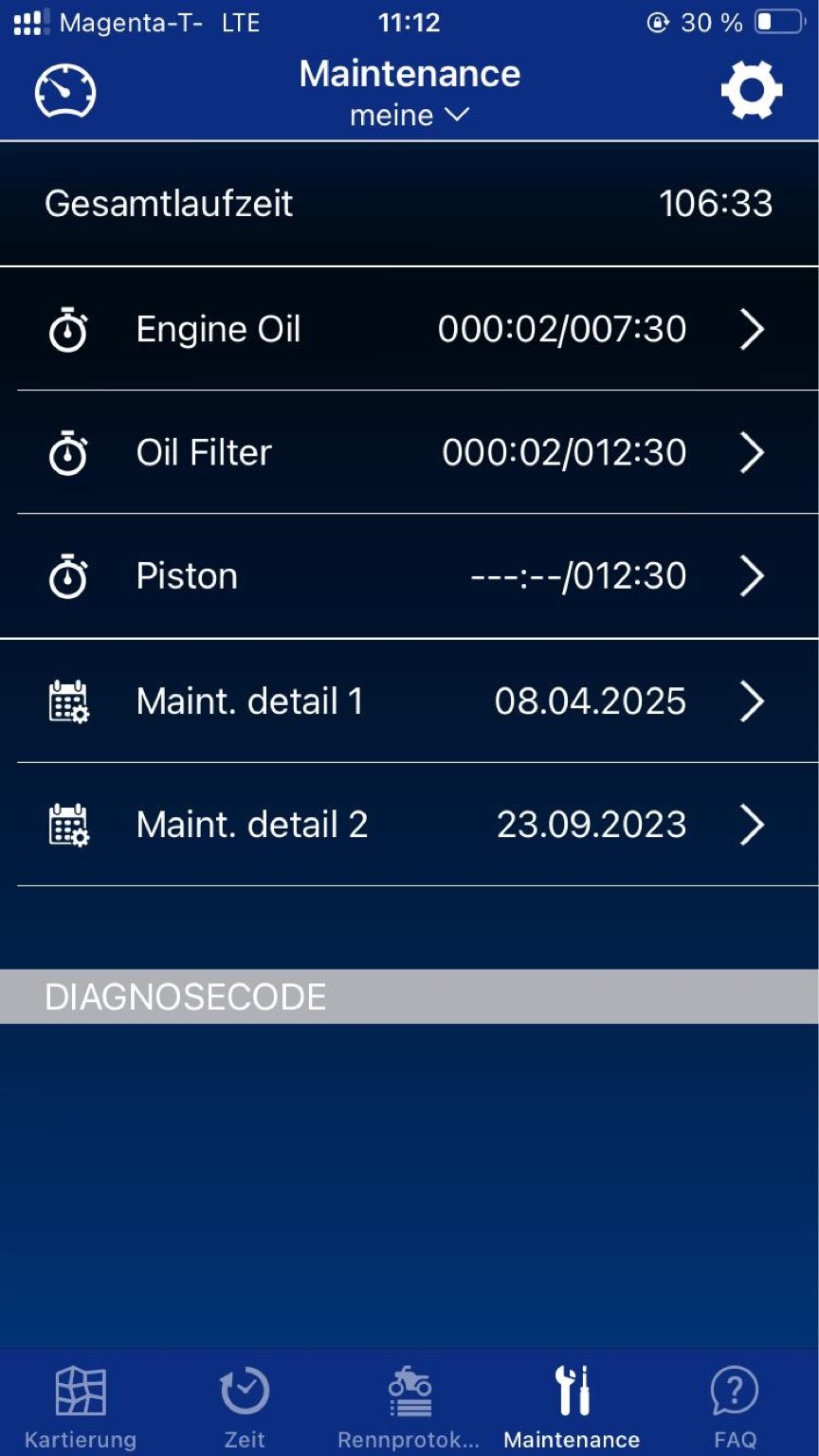Screen dimensions: 819x1456
Task: Tap the Maintenance tab
Action: [x=572, y=1407]
